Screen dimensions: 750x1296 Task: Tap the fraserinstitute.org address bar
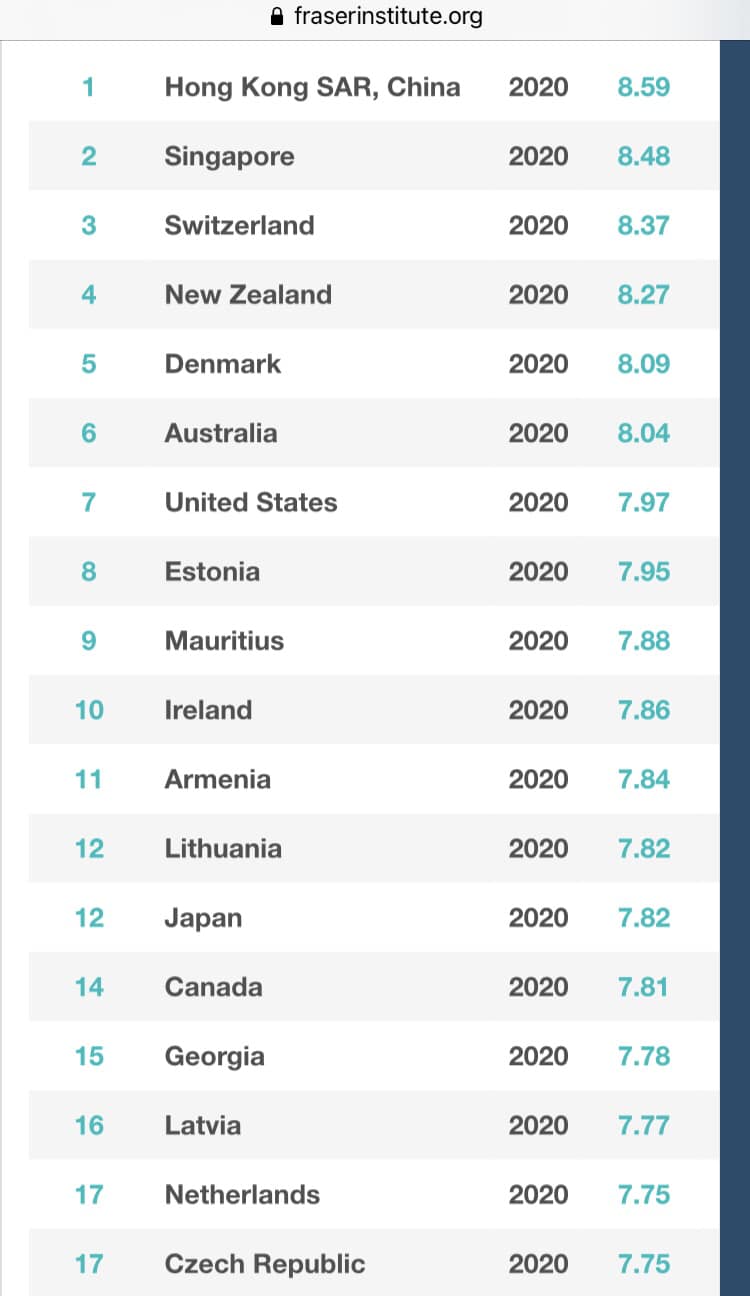pos(376,17)
